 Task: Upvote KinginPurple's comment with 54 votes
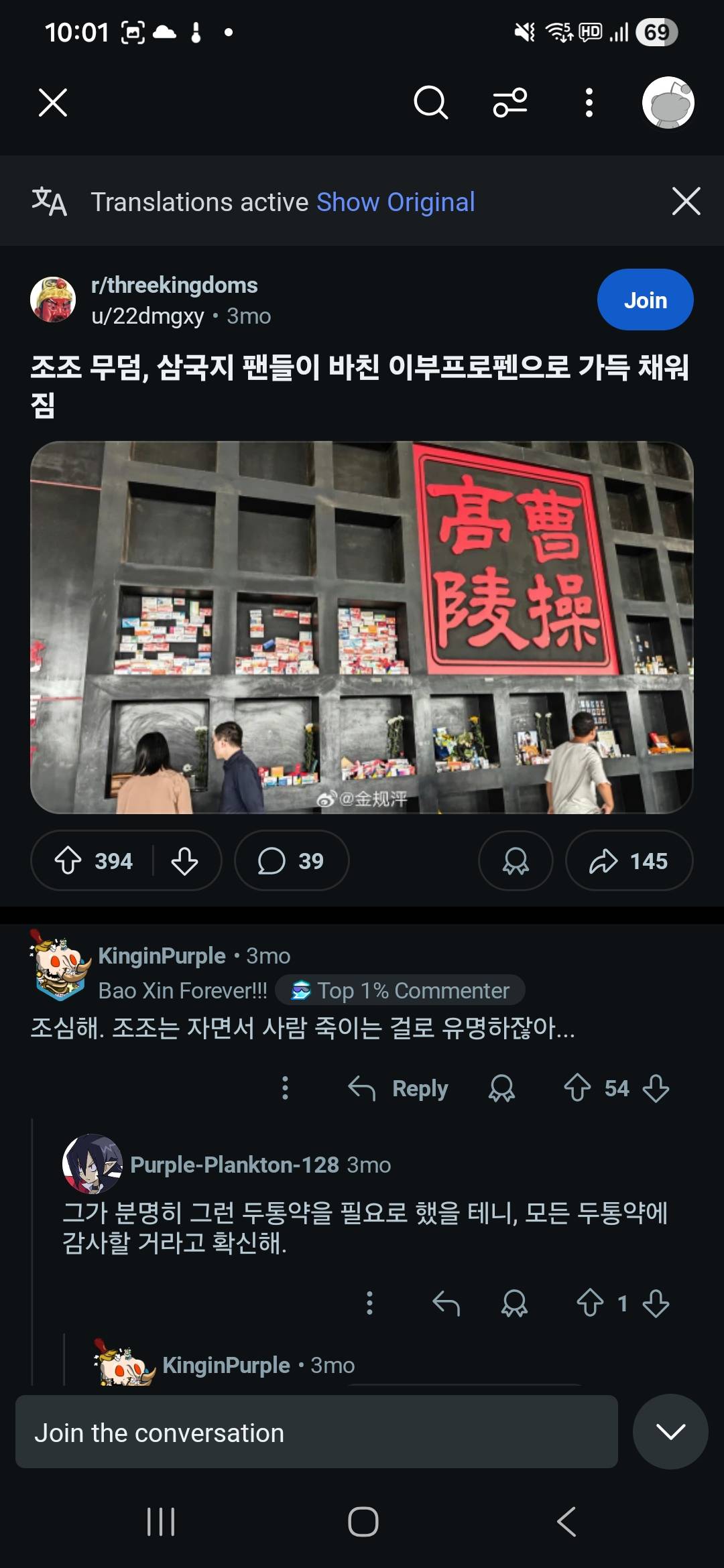[577, 1088]
